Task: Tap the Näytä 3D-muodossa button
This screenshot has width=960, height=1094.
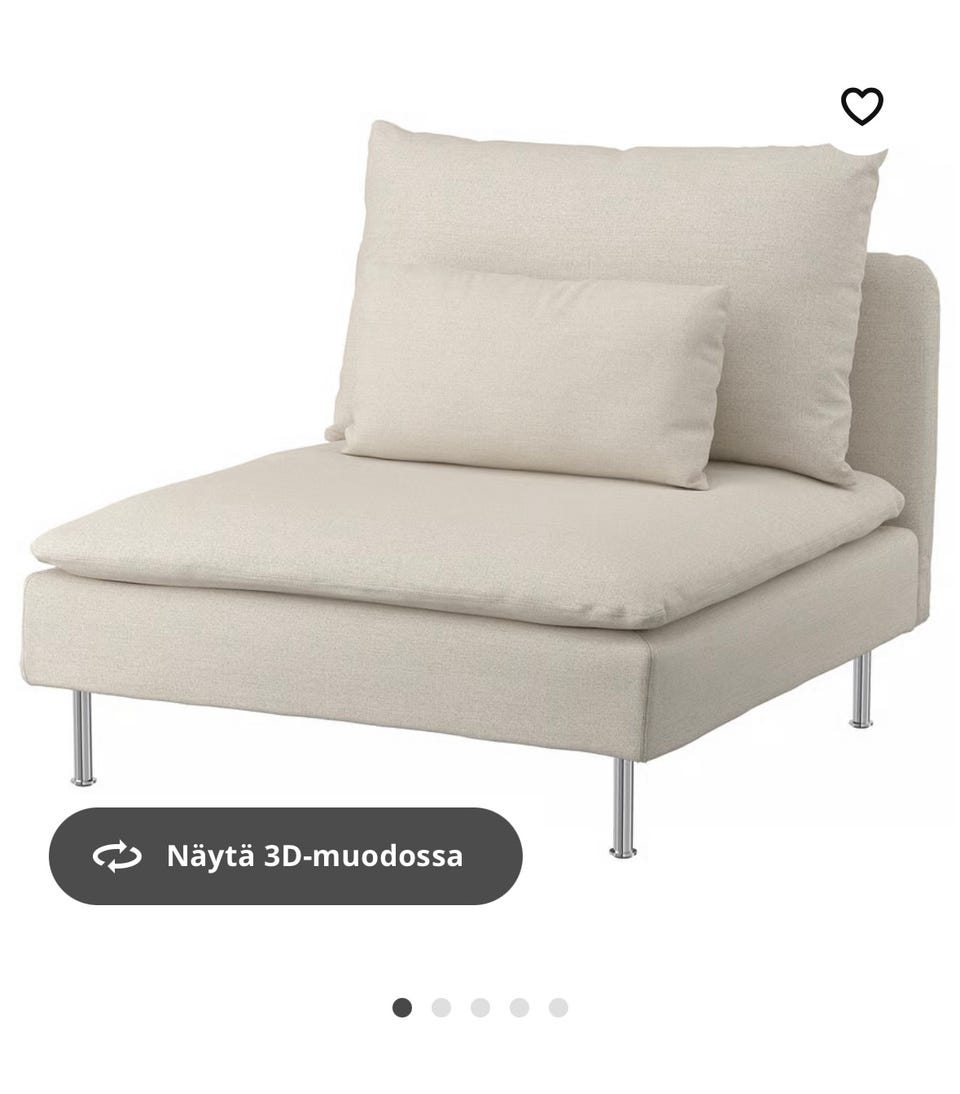Action: pos(286,856)
